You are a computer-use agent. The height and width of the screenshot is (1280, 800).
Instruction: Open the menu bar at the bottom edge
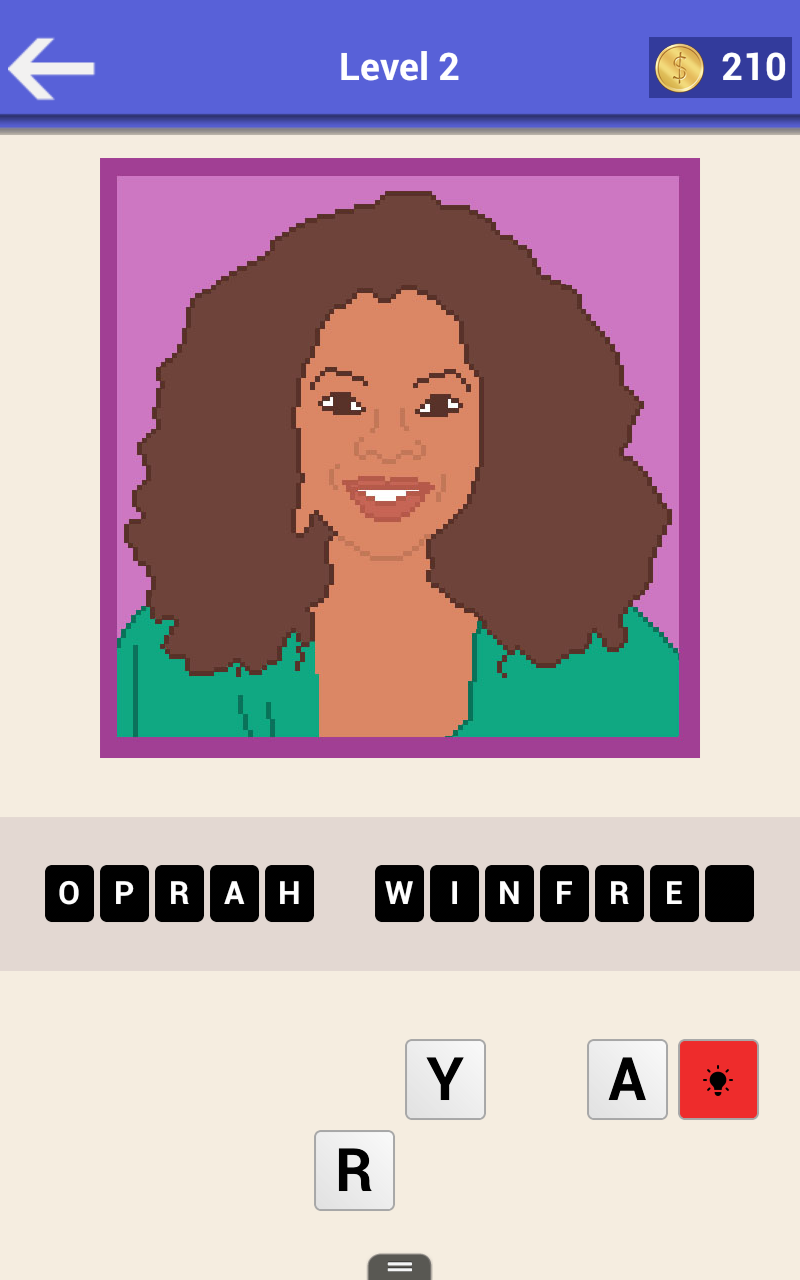[400, 1268]
